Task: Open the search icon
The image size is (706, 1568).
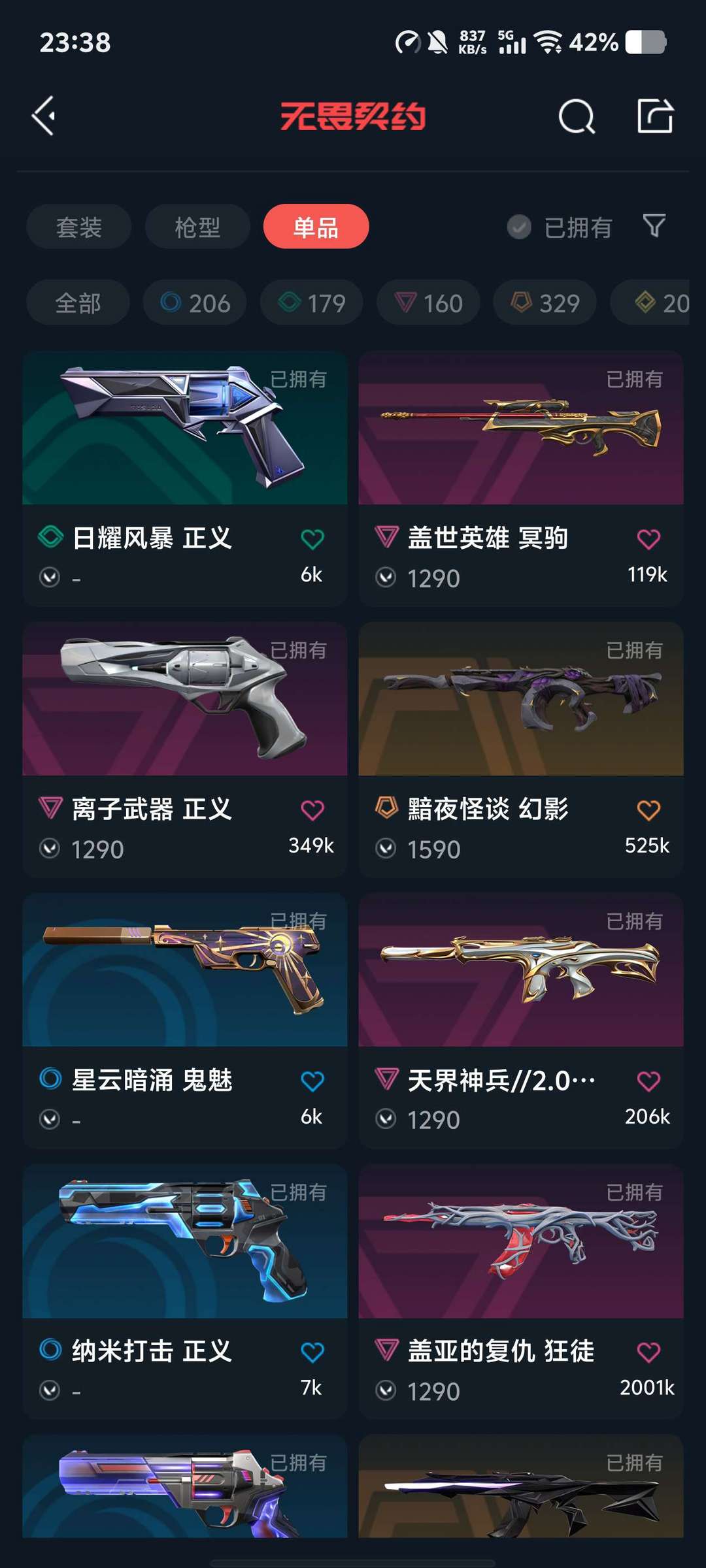Action: point(577,116)
